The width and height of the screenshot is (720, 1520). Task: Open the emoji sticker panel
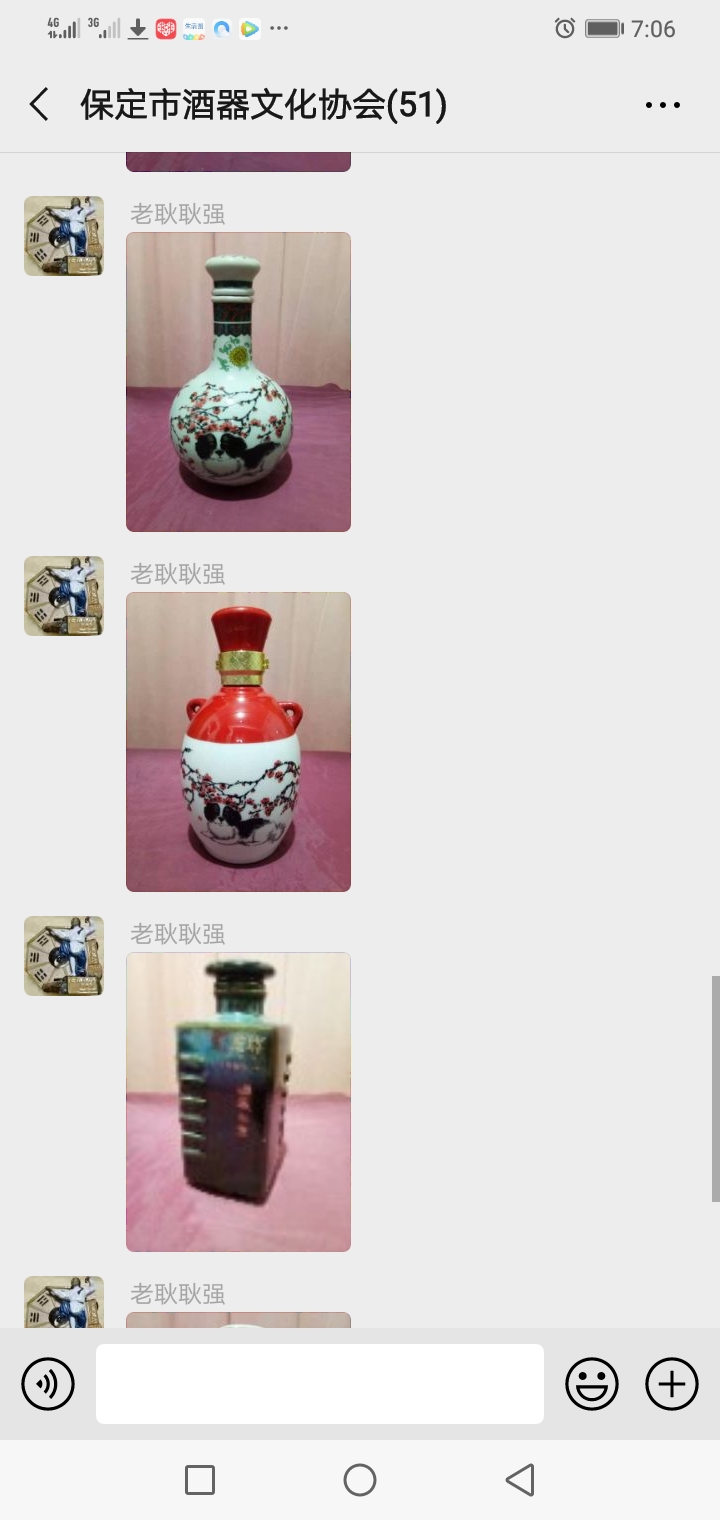pos(592,1384)
